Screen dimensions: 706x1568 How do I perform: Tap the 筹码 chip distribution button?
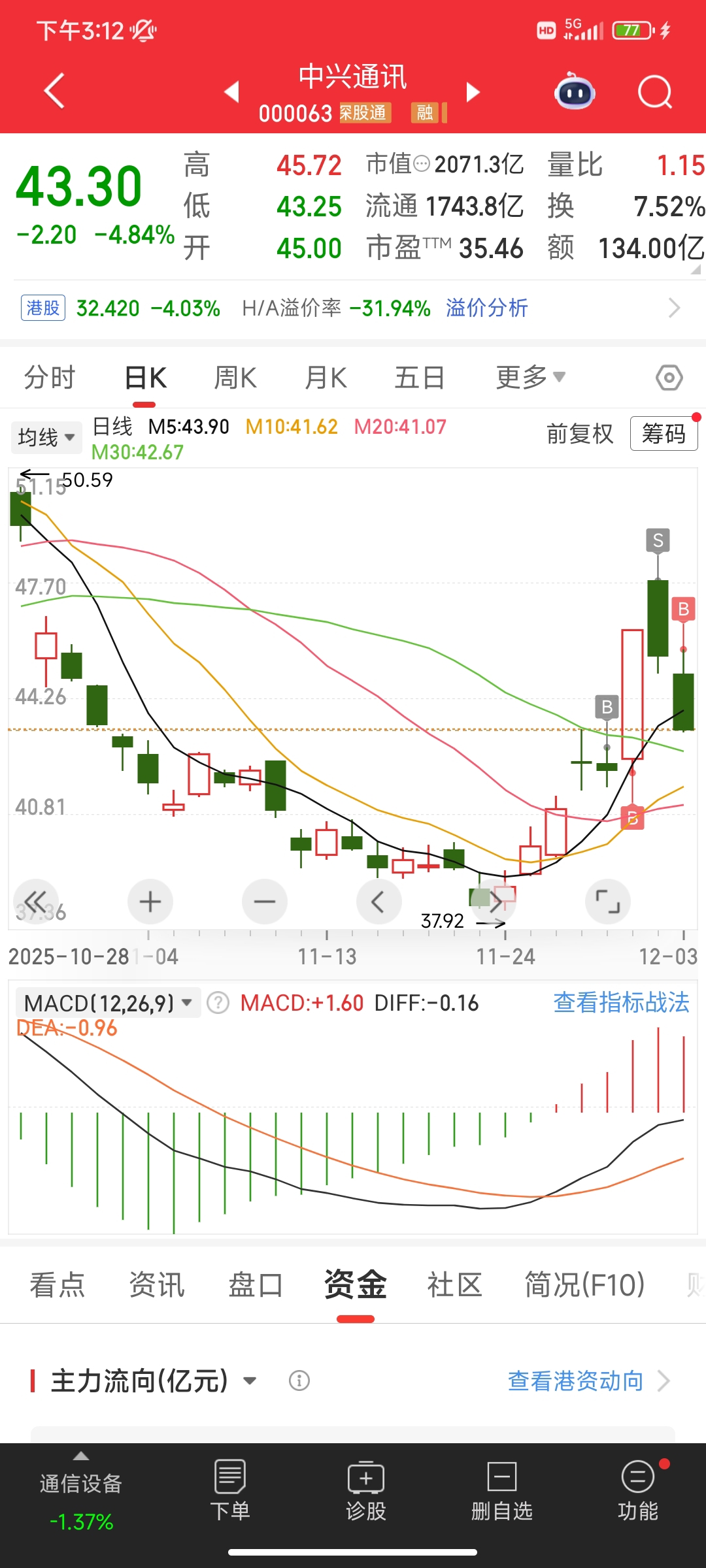pos(664,434)
